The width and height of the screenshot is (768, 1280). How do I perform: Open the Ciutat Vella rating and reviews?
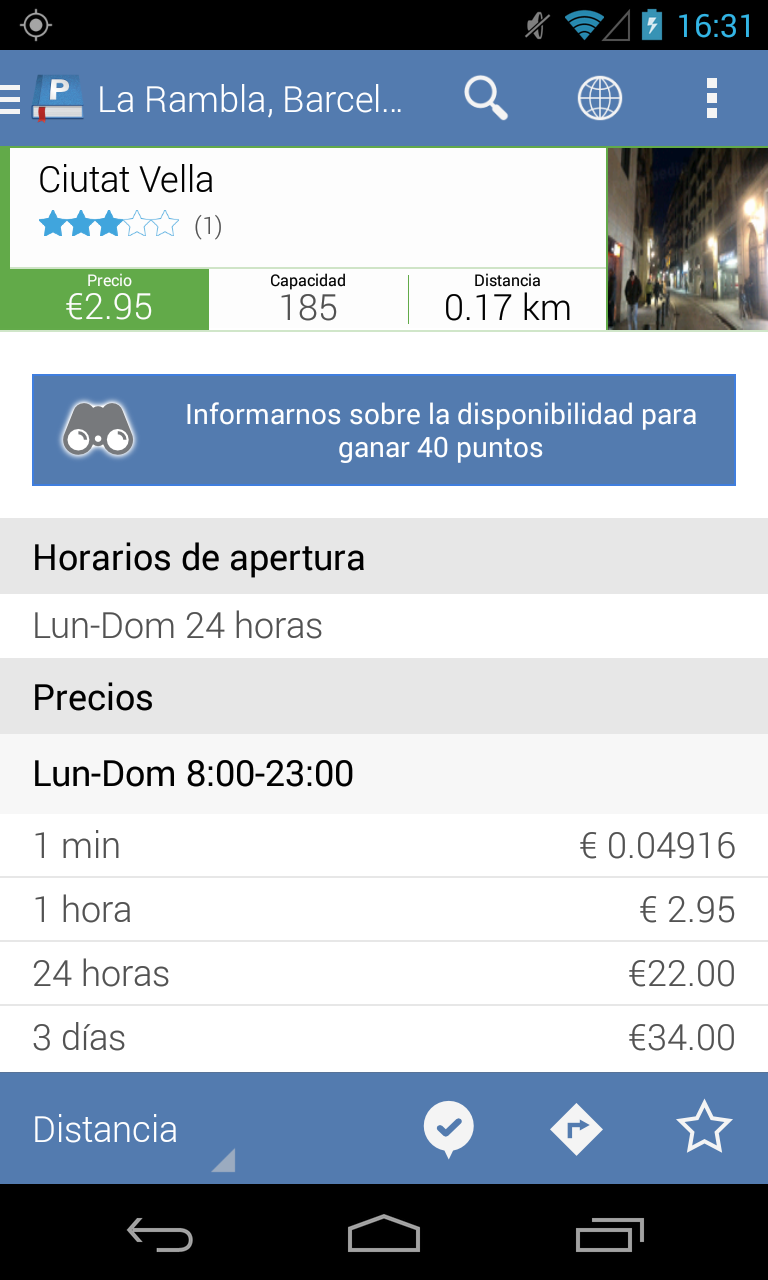point(129,226)
